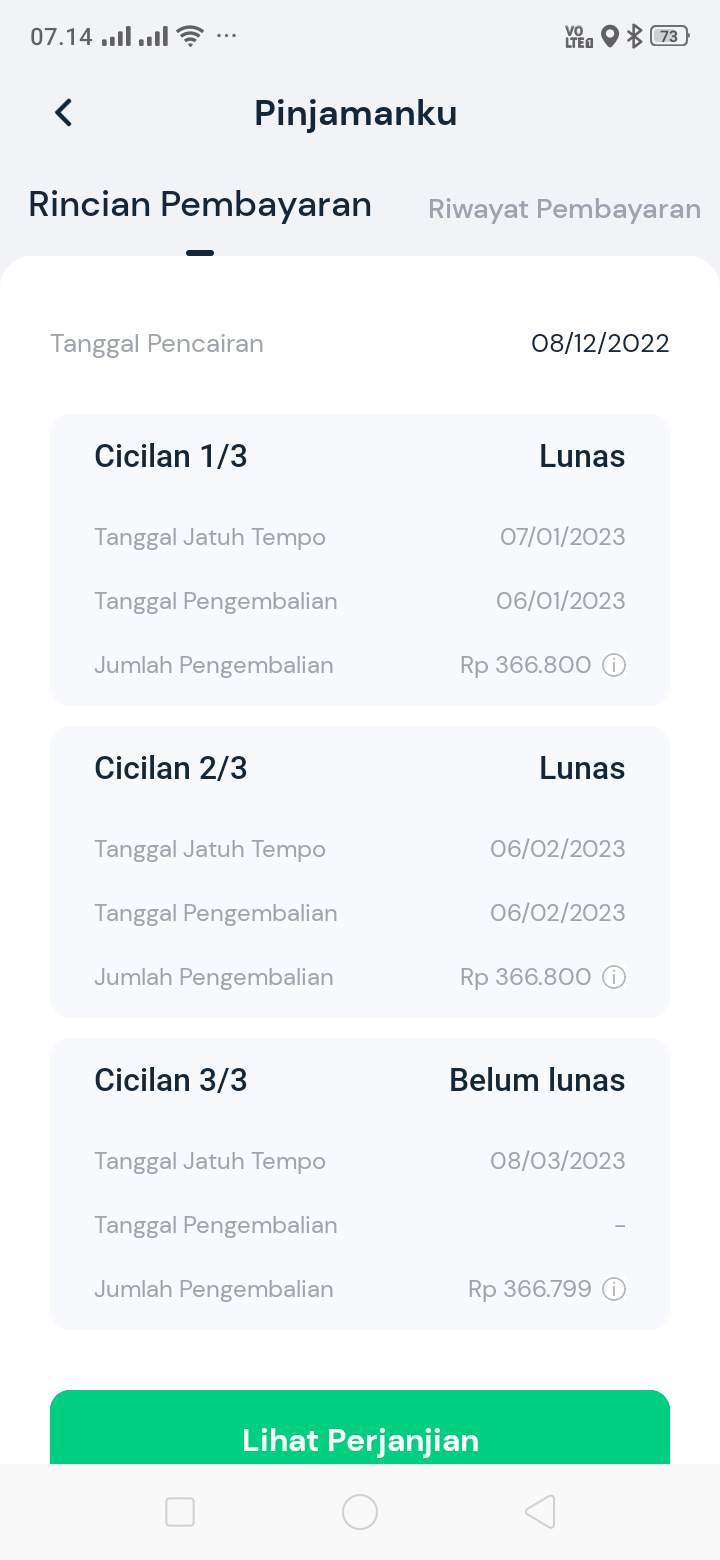Select the Rincian Pembayaran tab
720x1560 pixels.
pos(200,204)
